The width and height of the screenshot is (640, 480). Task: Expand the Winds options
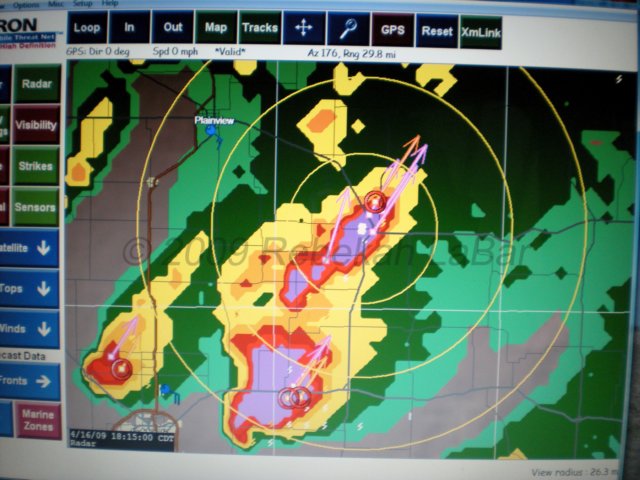[28, 329]
